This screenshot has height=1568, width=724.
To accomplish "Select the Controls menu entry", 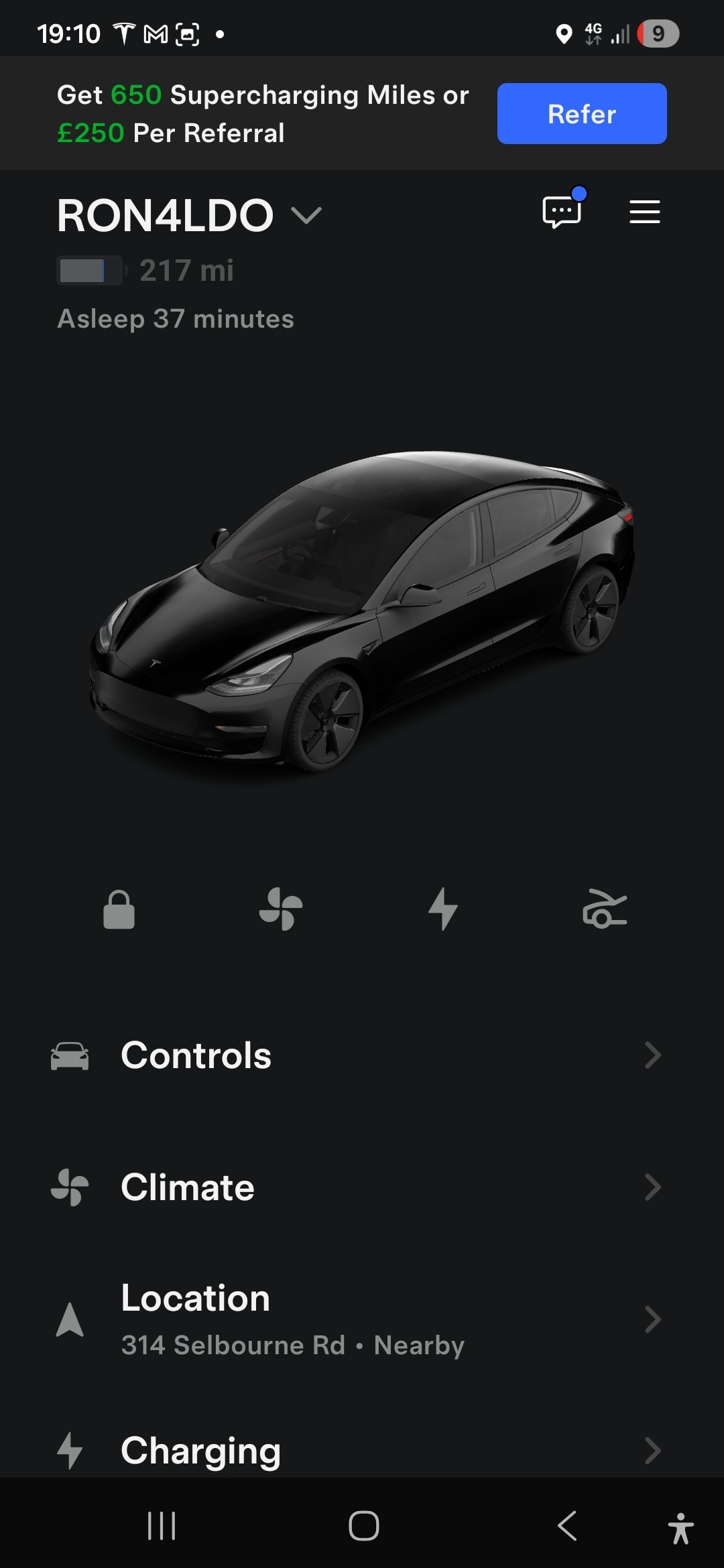I will 195,1055.
